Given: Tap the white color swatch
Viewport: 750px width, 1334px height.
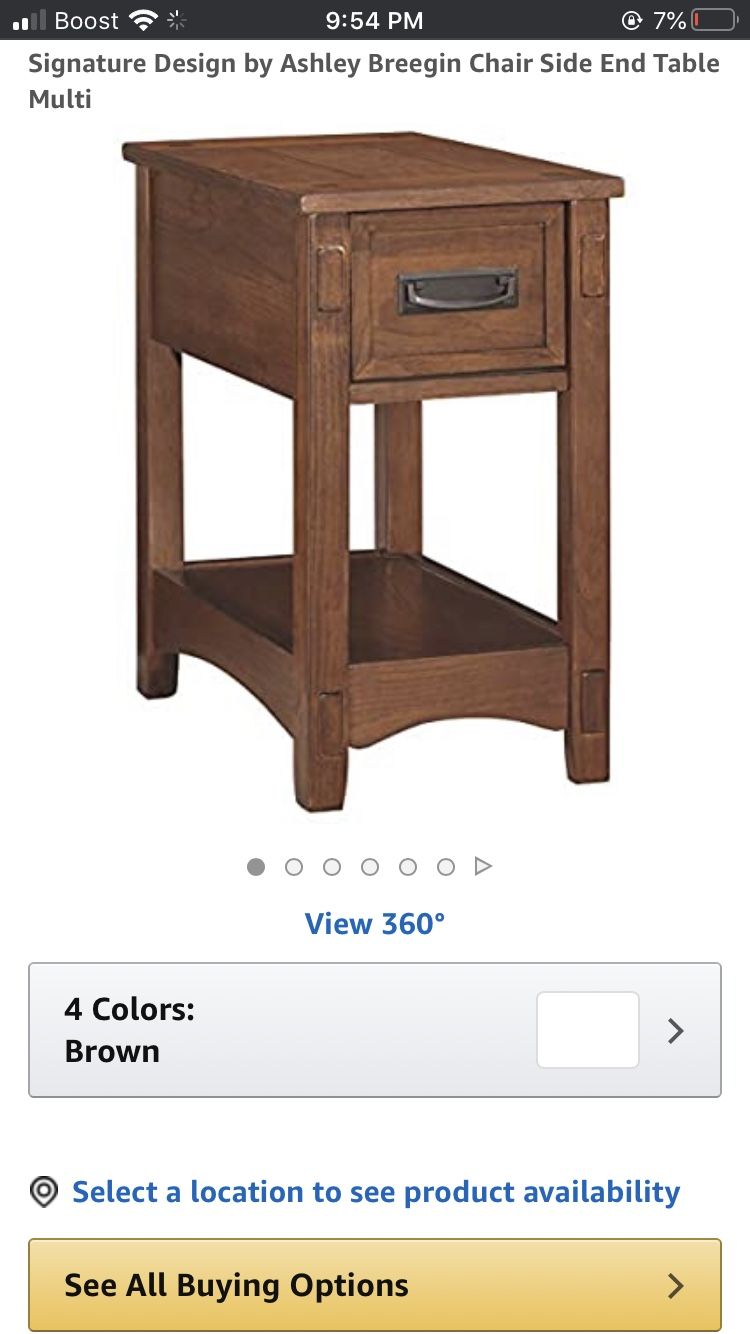Looking at the screenshot, I should 587,1030.
